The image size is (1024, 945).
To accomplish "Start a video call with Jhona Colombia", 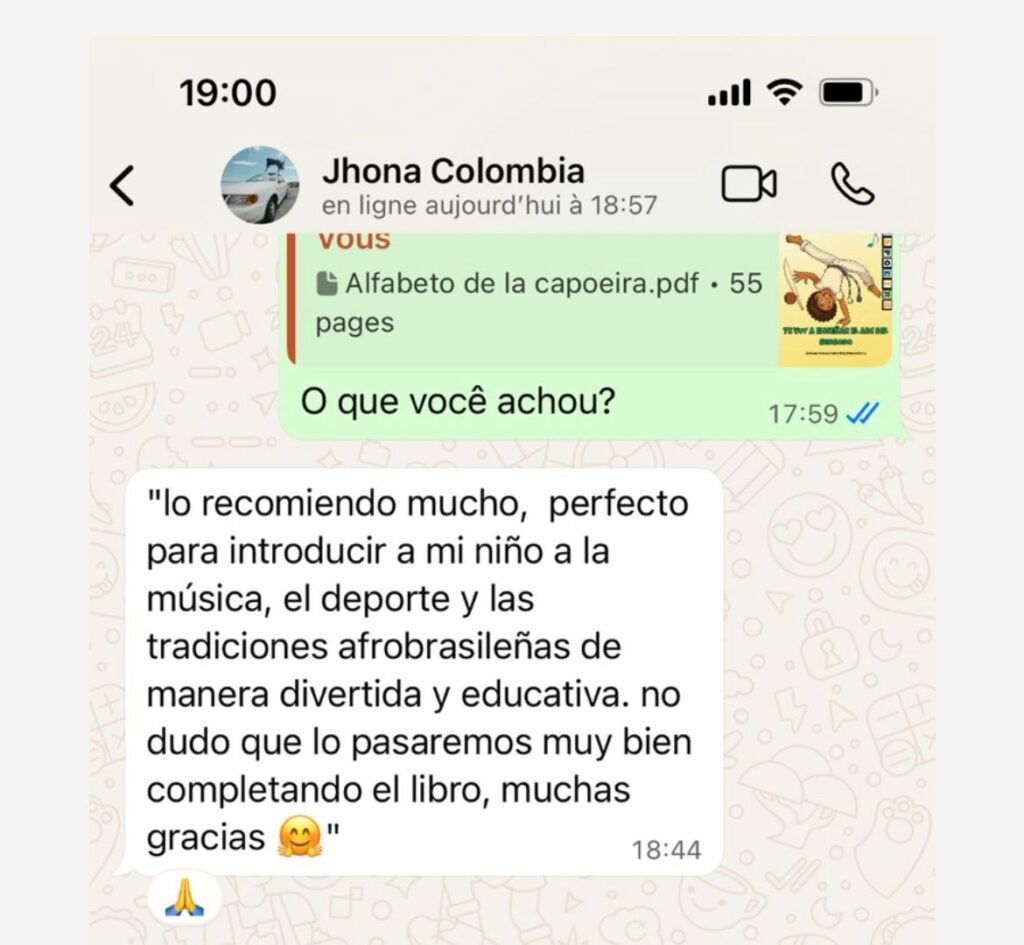I will click(749, 185).
